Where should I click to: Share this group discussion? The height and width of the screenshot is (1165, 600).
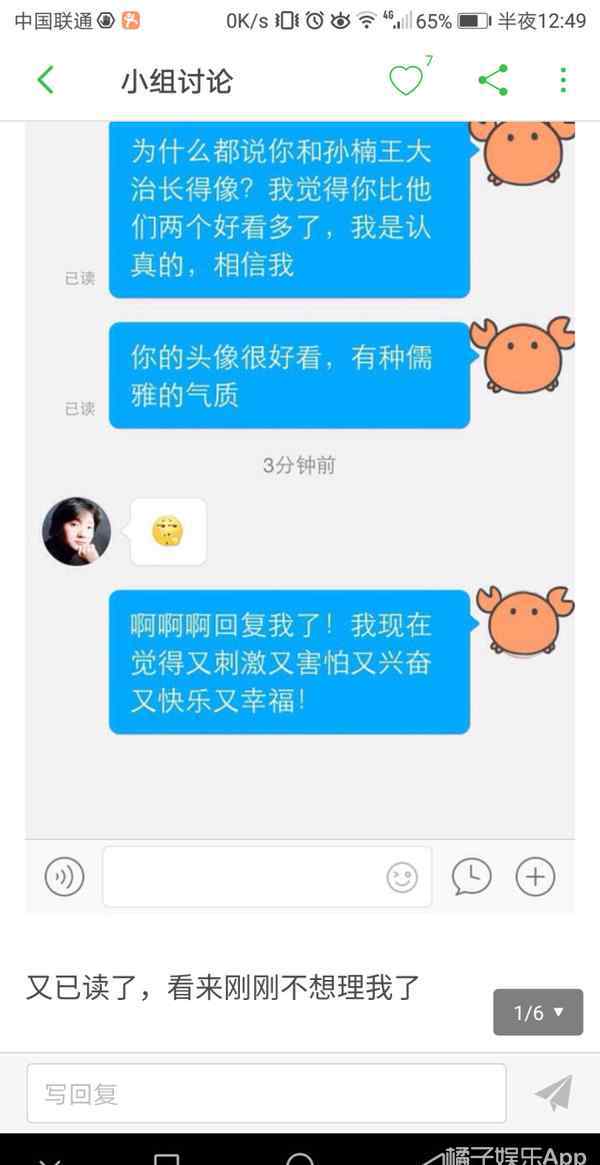[x=493, y=81]
